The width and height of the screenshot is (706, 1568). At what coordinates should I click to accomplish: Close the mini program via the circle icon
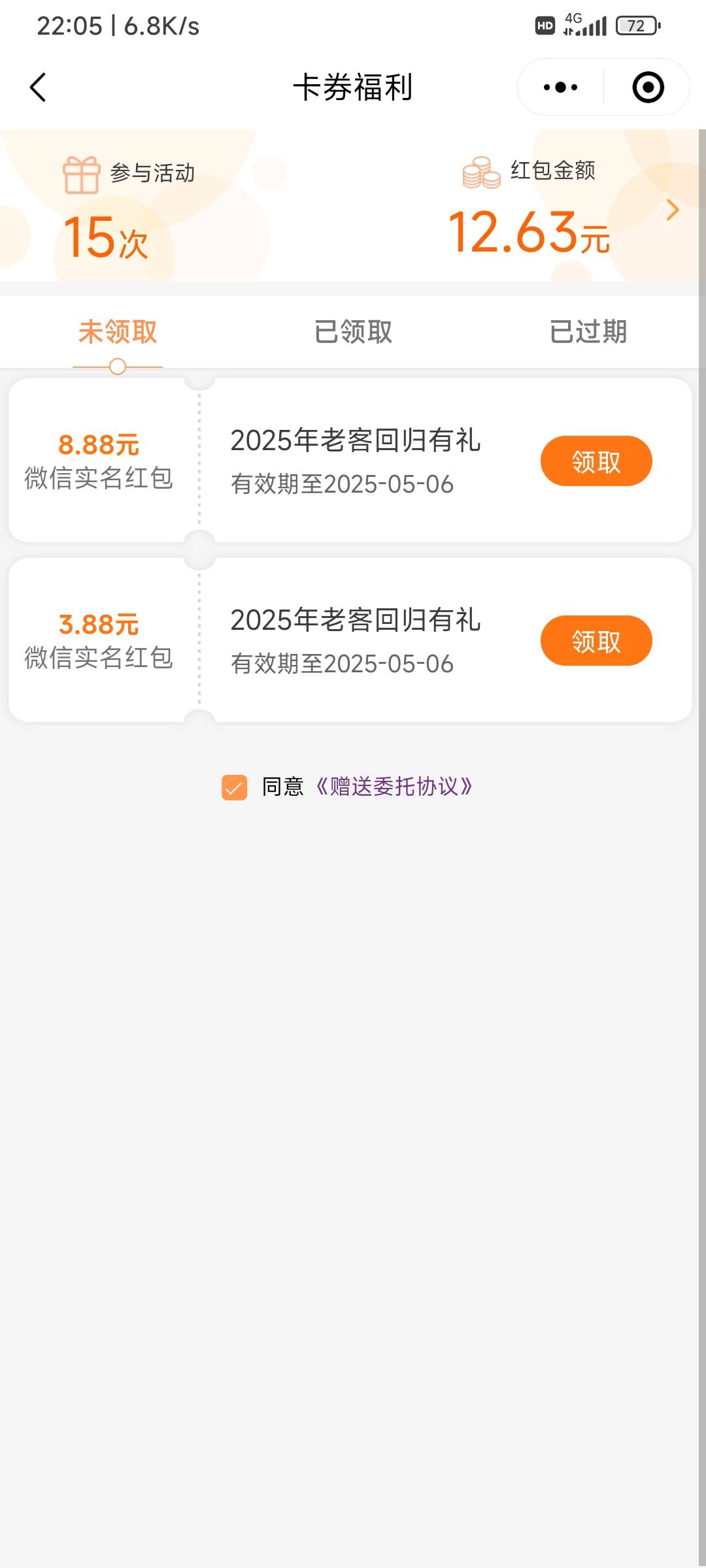(x=648, y=87)
